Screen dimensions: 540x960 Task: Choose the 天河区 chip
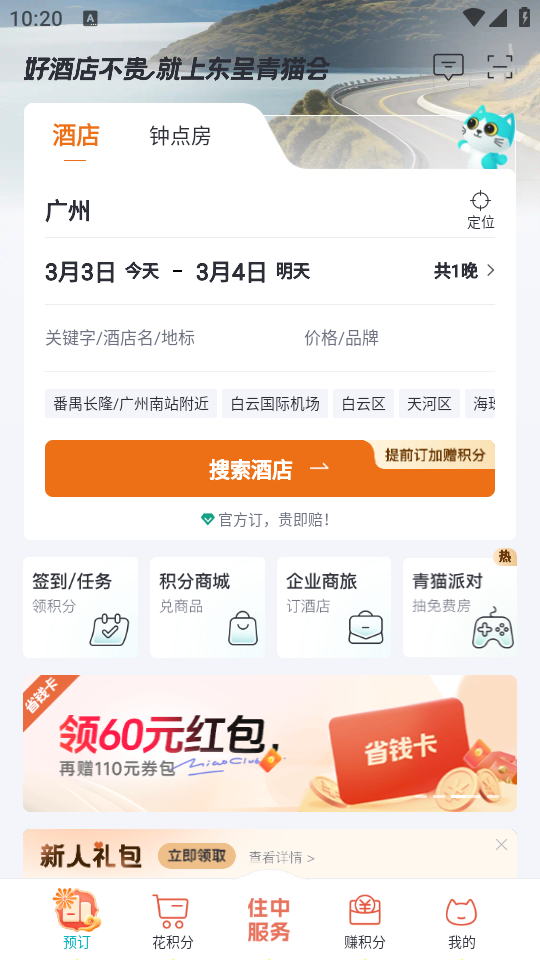pyautogui.click(x=429, y=403)
